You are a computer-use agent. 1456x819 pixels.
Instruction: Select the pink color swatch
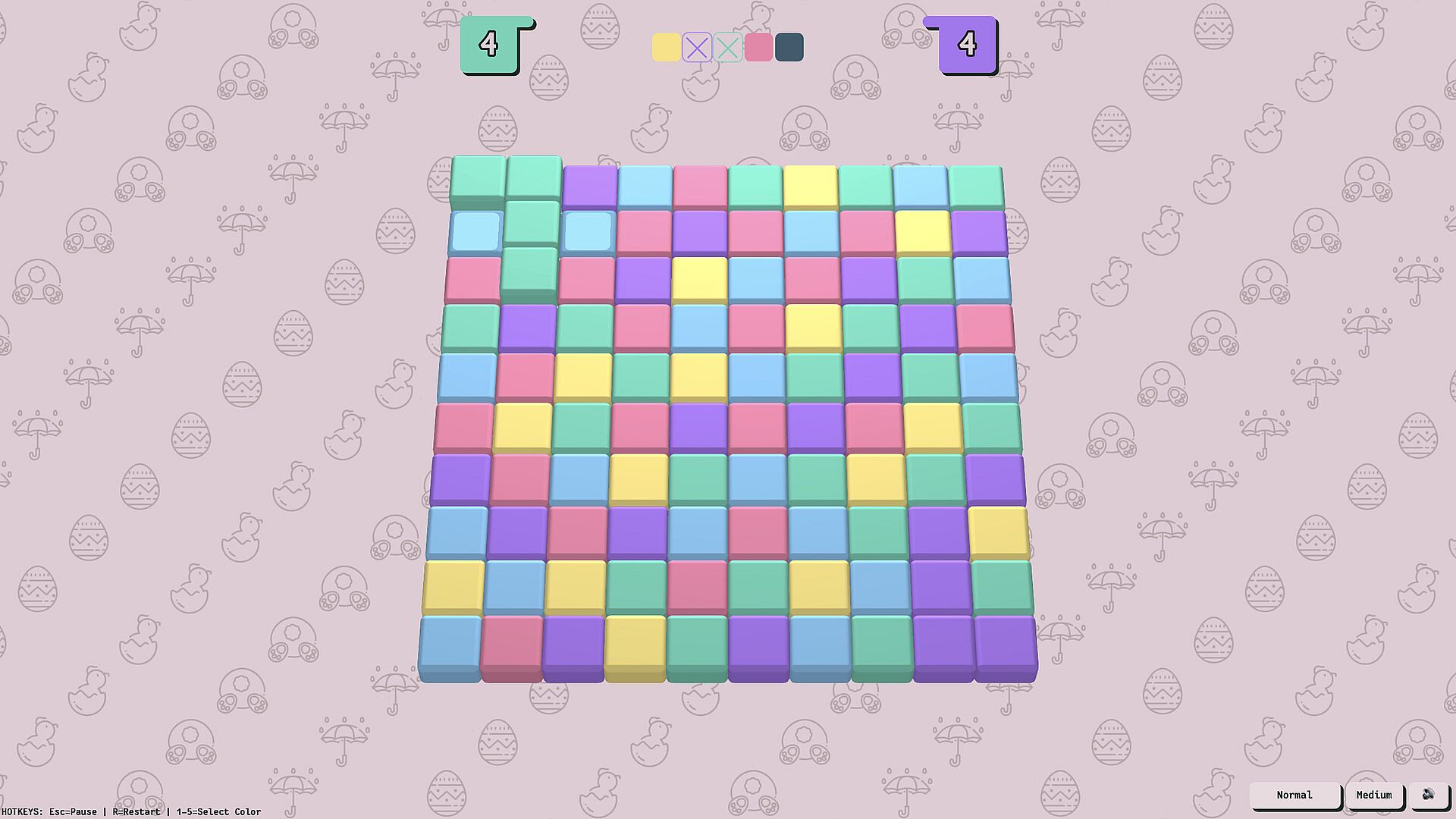click(x=758, y=48)
